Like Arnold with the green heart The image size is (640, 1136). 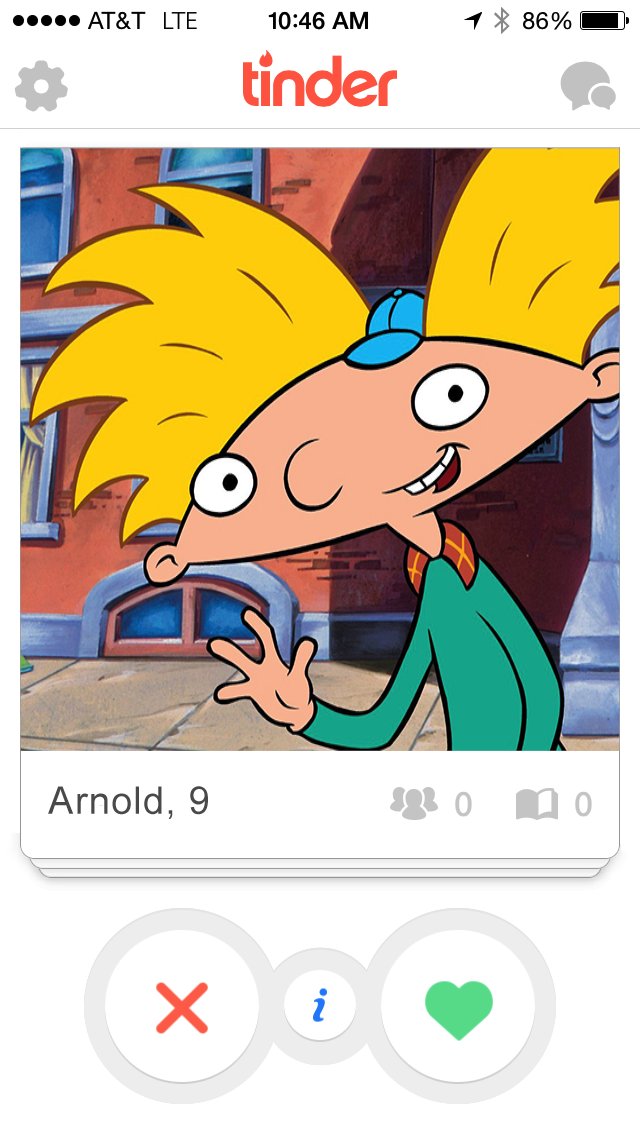click(459, 1006)
